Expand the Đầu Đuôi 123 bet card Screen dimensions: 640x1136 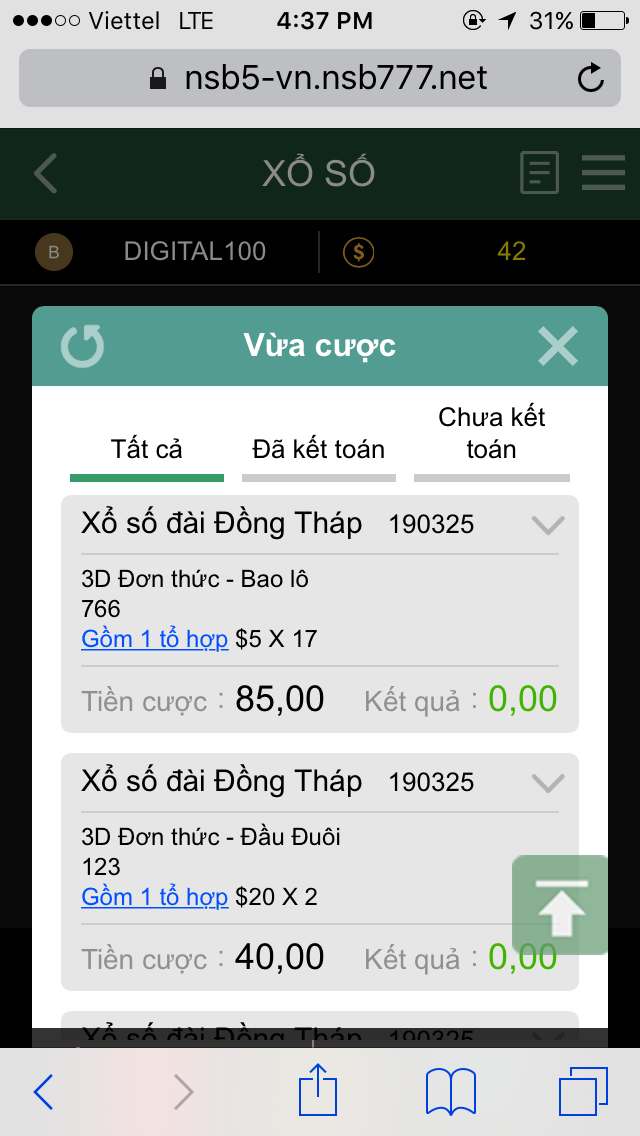click(548, 782)
